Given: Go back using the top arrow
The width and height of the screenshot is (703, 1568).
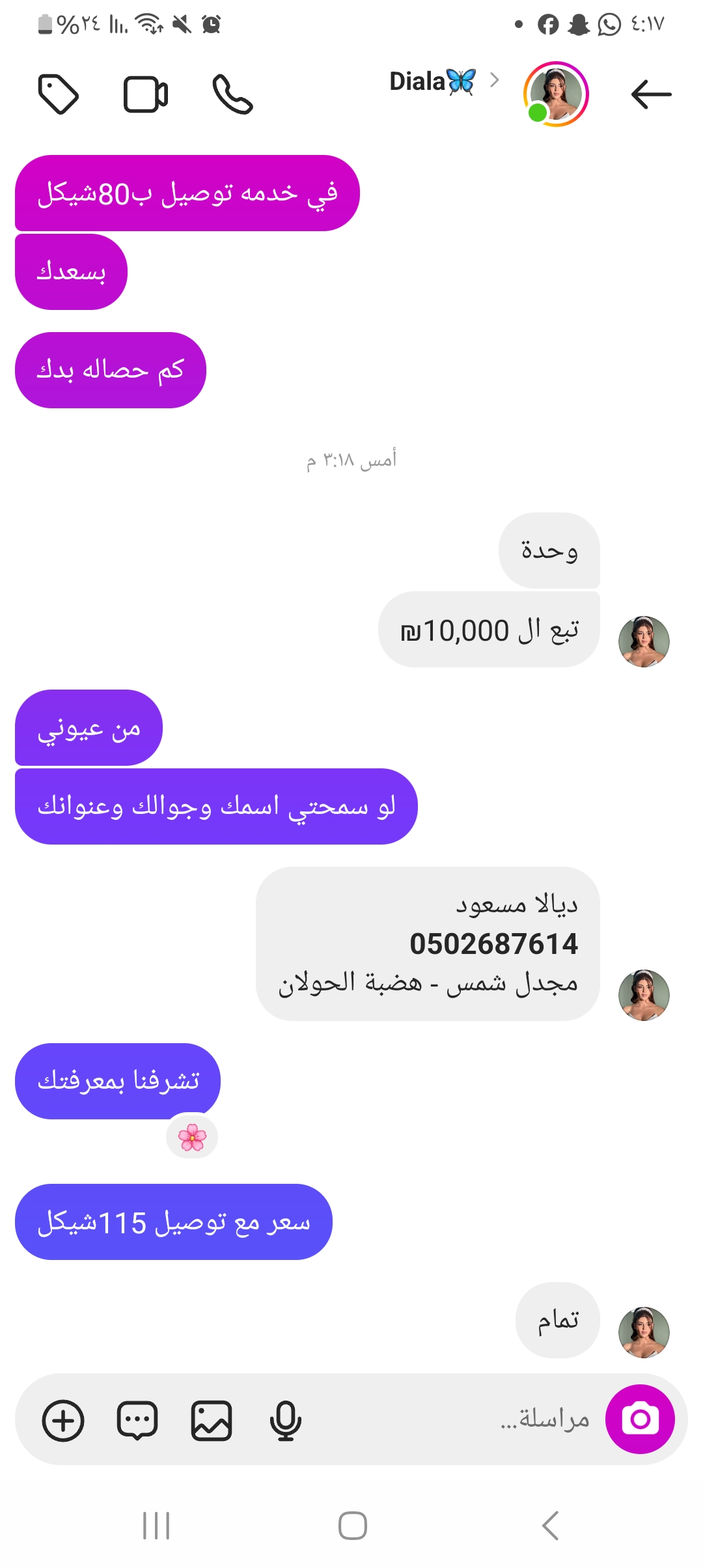Looking at the screenshot, I should point(651,94).
